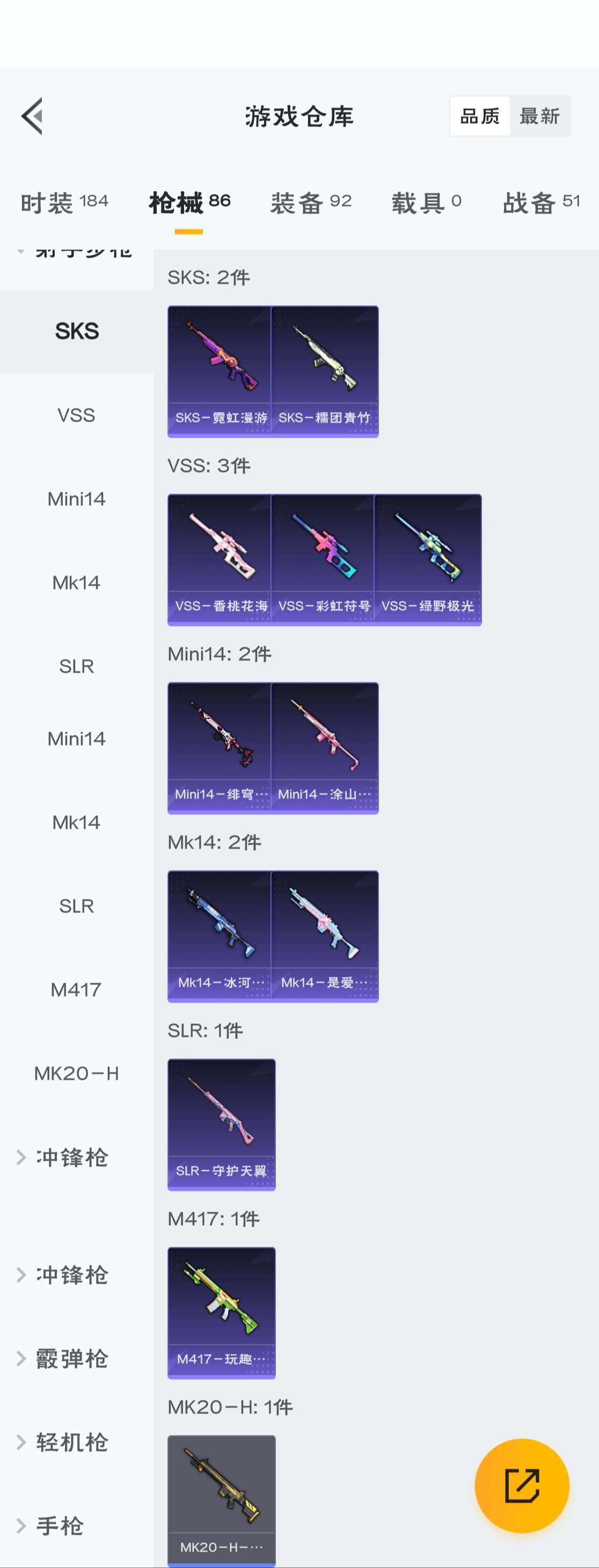View the VSS-彩虹符号 skin
599x1568 pixels.
pos(323,560)
